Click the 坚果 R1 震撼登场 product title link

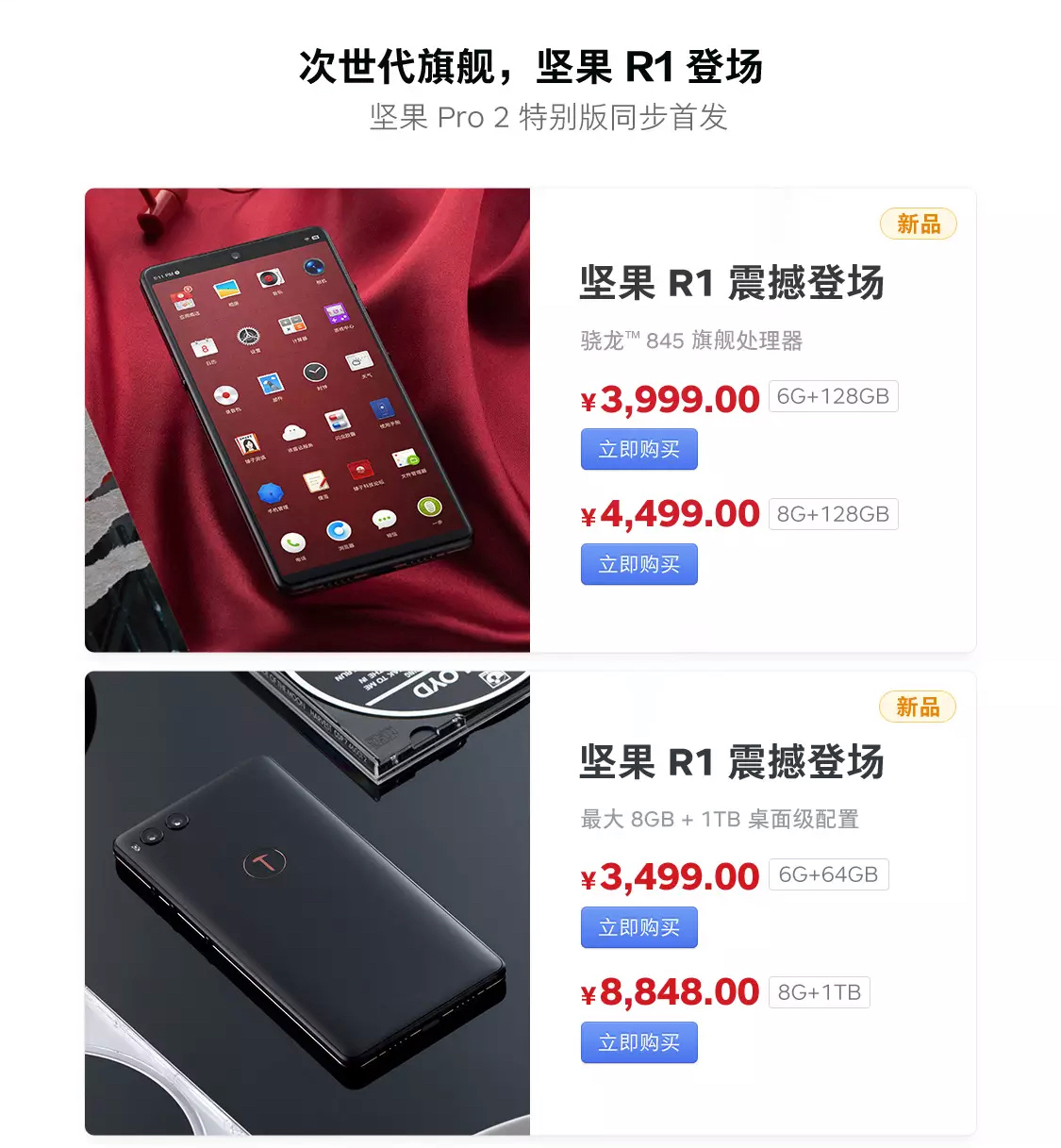tap(731, 284)
